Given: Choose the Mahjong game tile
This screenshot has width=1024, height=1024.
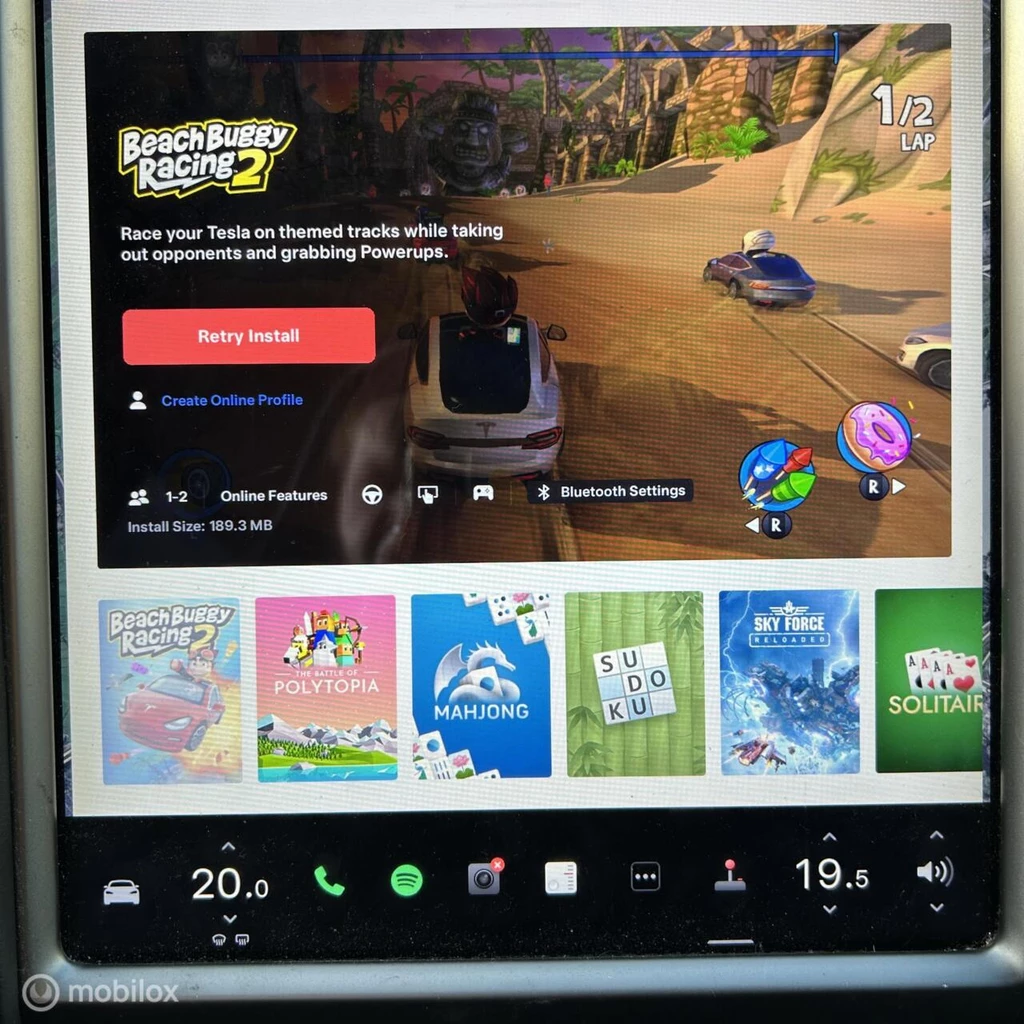Looking at the screenshot, I should [481, 686].
